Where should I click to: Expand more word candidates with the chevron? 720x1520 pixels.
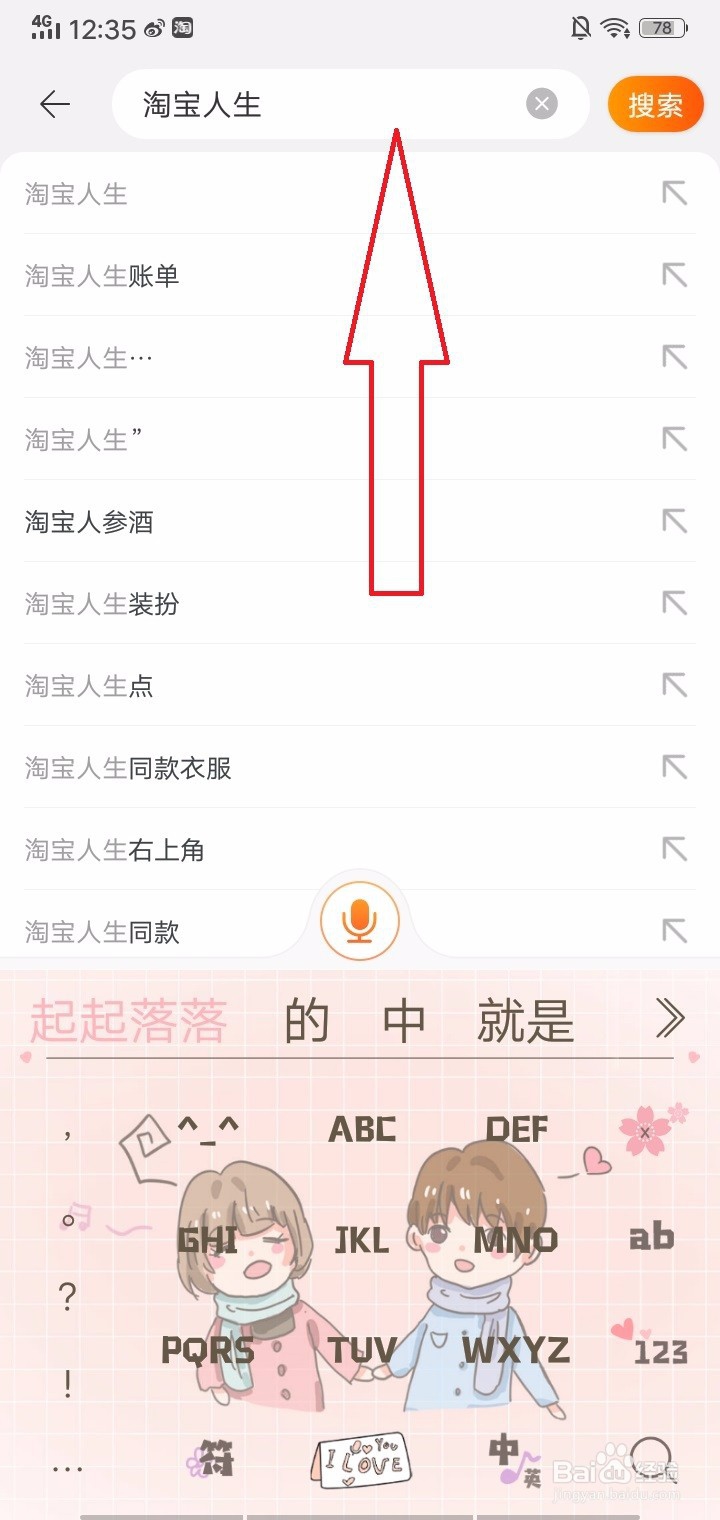pos(668,1019)
